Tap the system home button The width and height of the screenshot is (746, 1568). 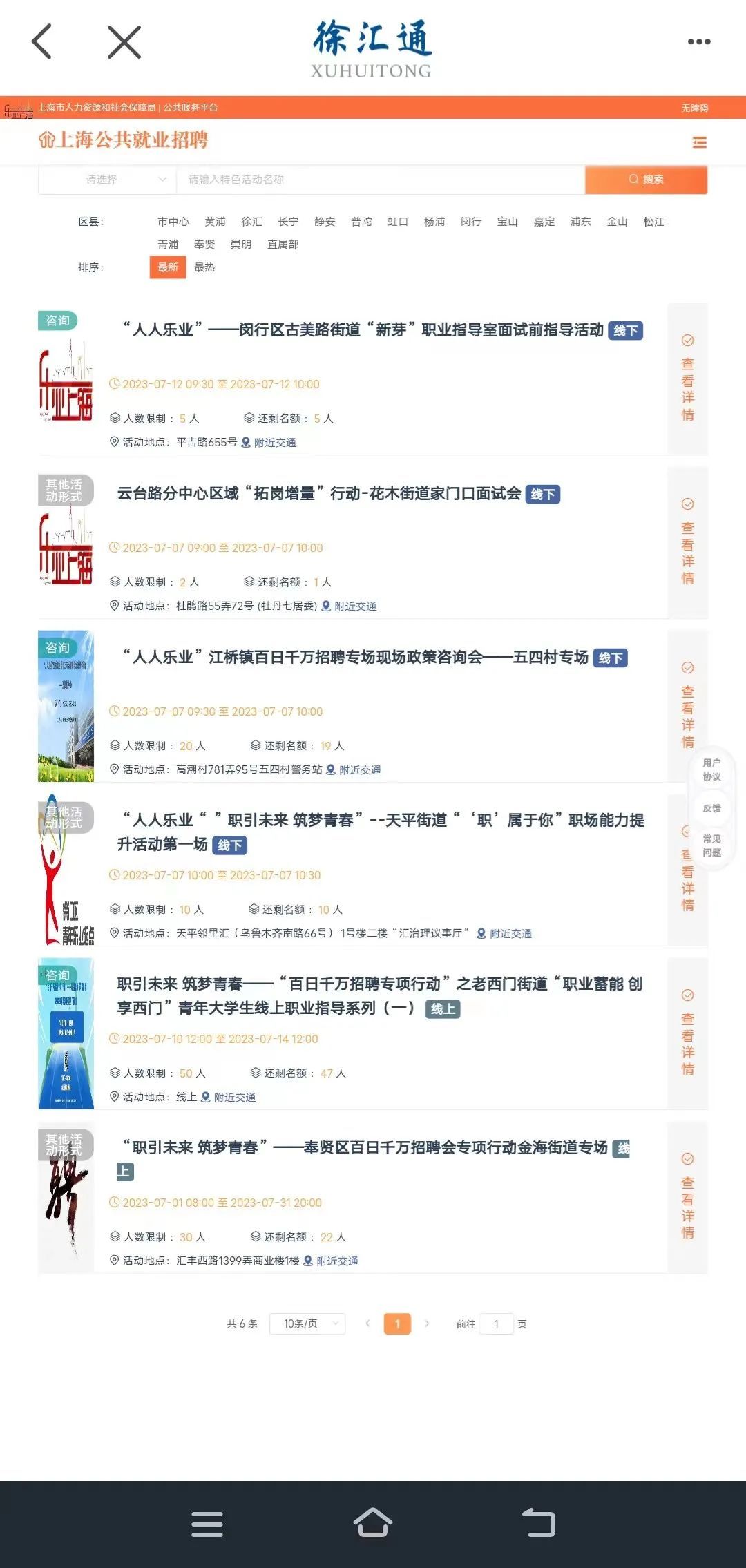(373, 1522)
